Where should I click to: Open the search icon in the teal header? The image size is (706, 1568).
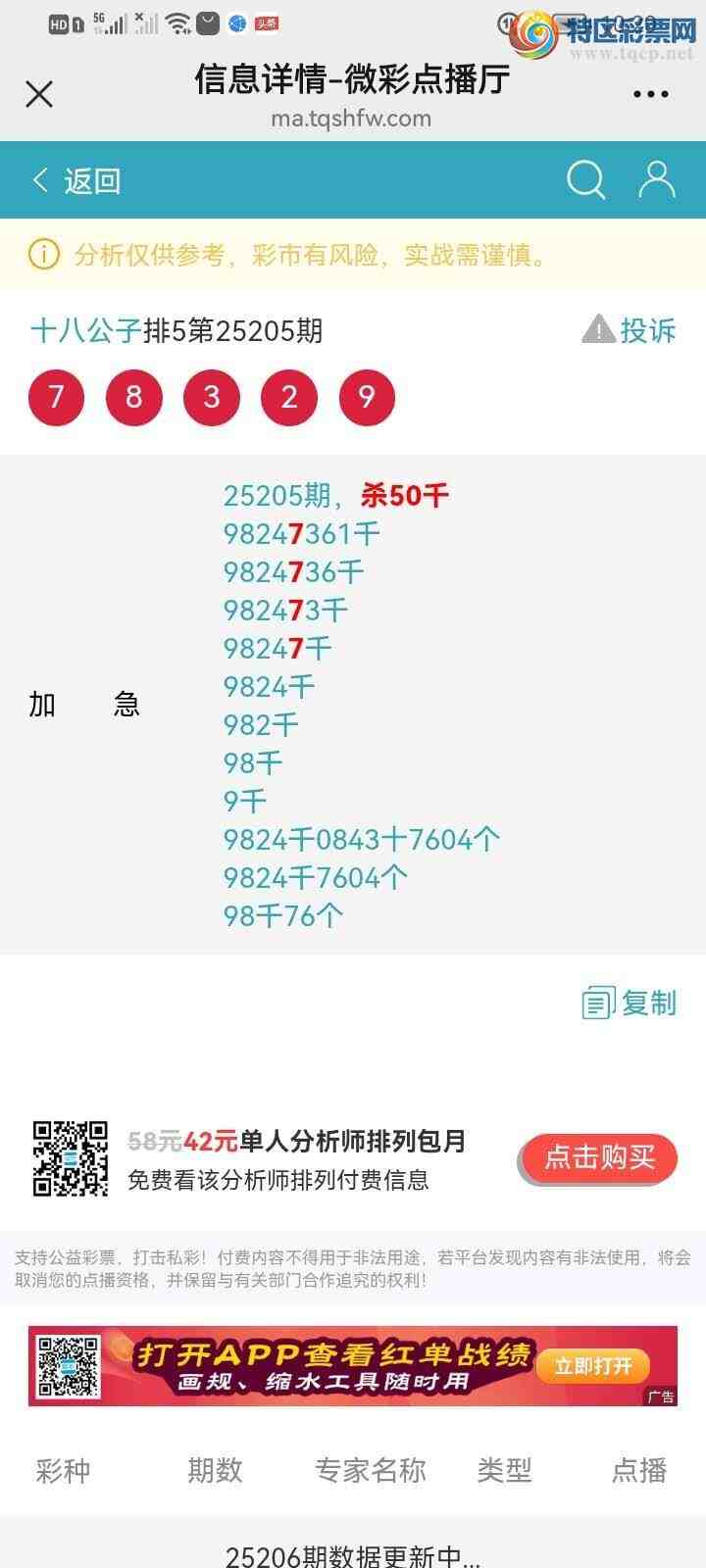pyautogui.click(x=584, y=179)
